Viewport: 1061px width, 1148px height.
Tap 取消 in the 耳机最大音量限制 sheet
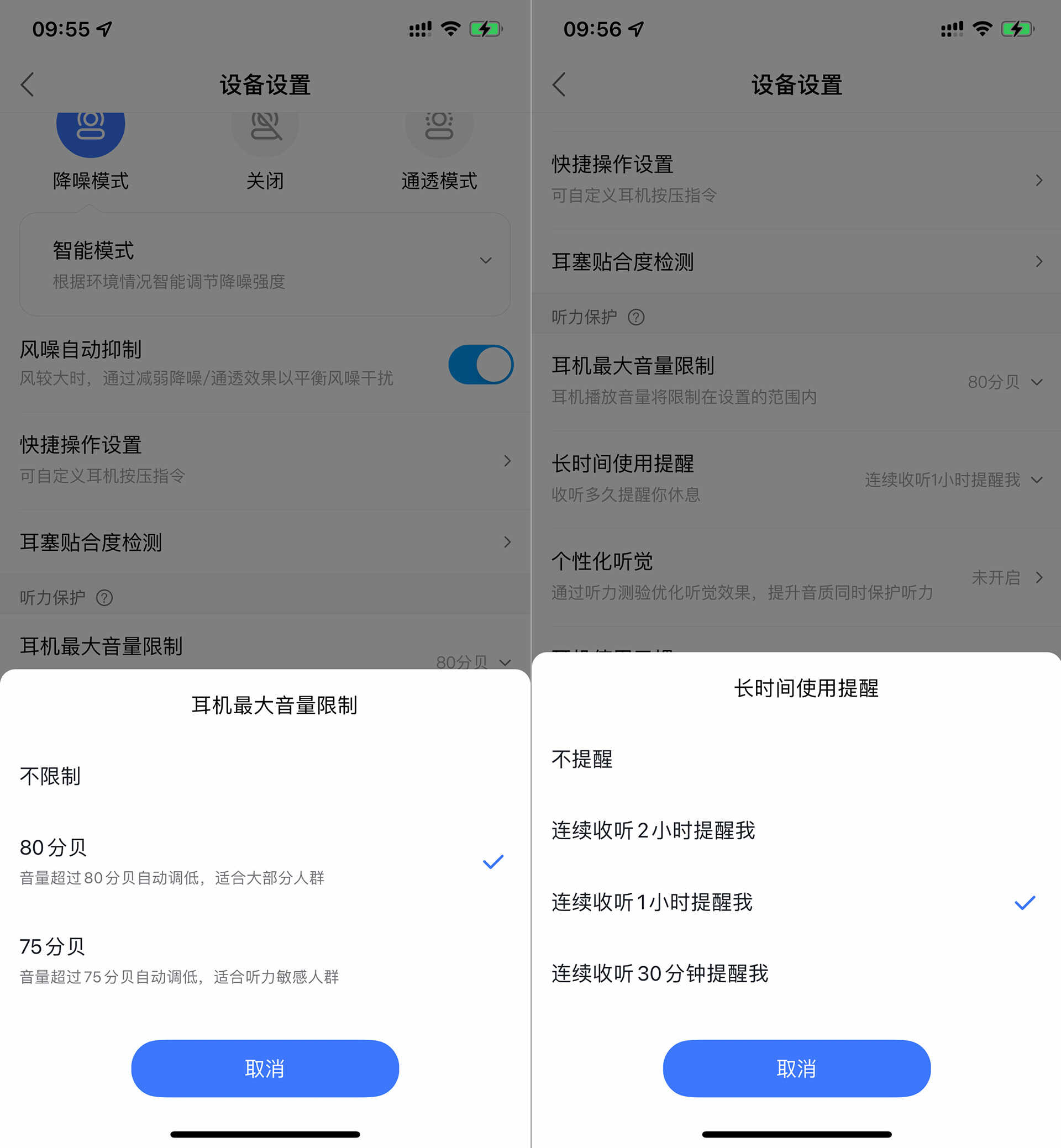tap(265, 1068)
